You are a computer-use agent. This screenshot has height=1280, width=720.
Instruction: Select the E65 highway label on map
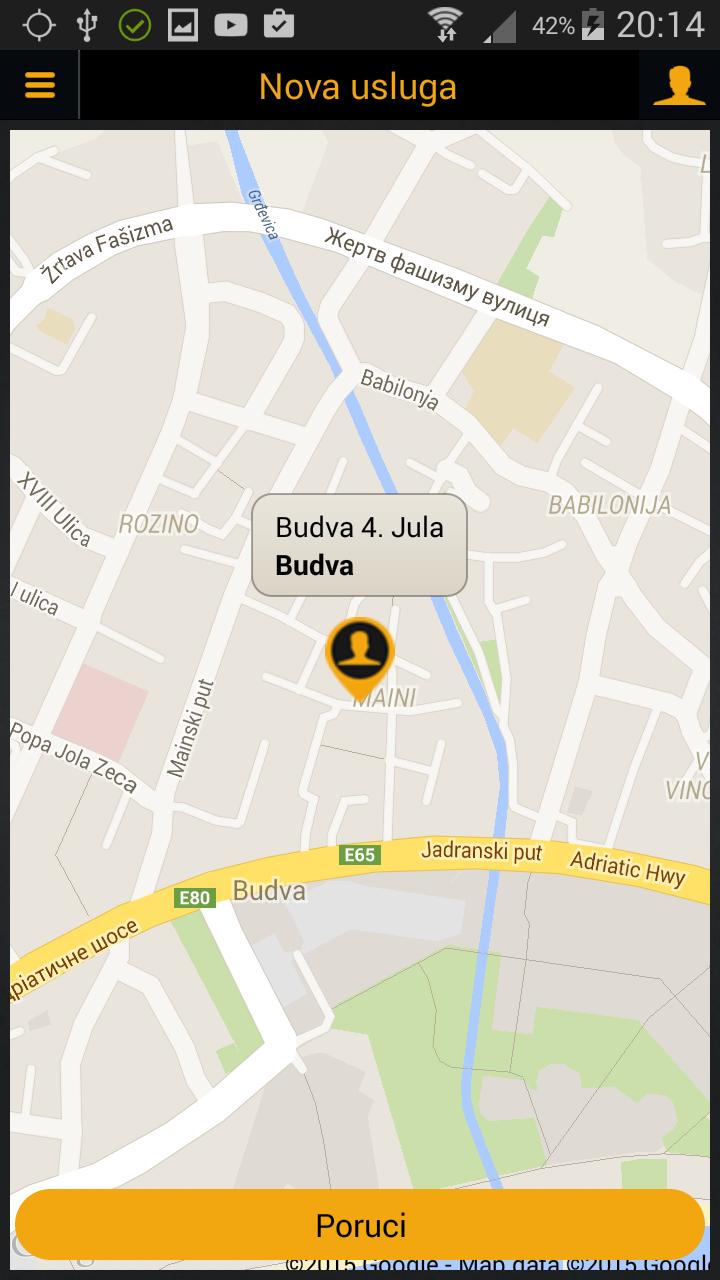pyautogui.click(x=358, y=856)
